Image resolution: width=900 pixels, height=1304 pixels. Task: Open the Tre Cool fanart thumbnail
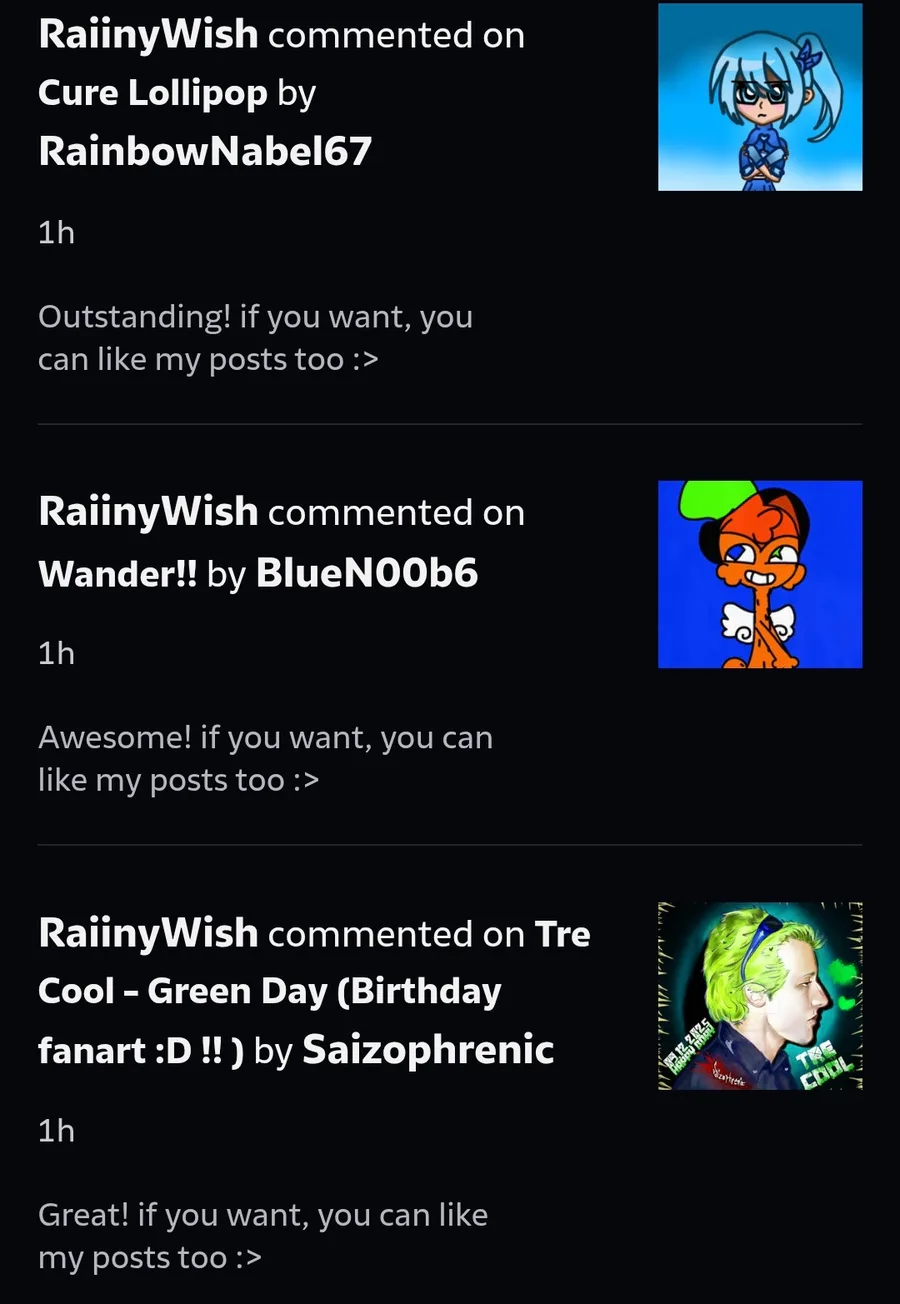(760, 996)
